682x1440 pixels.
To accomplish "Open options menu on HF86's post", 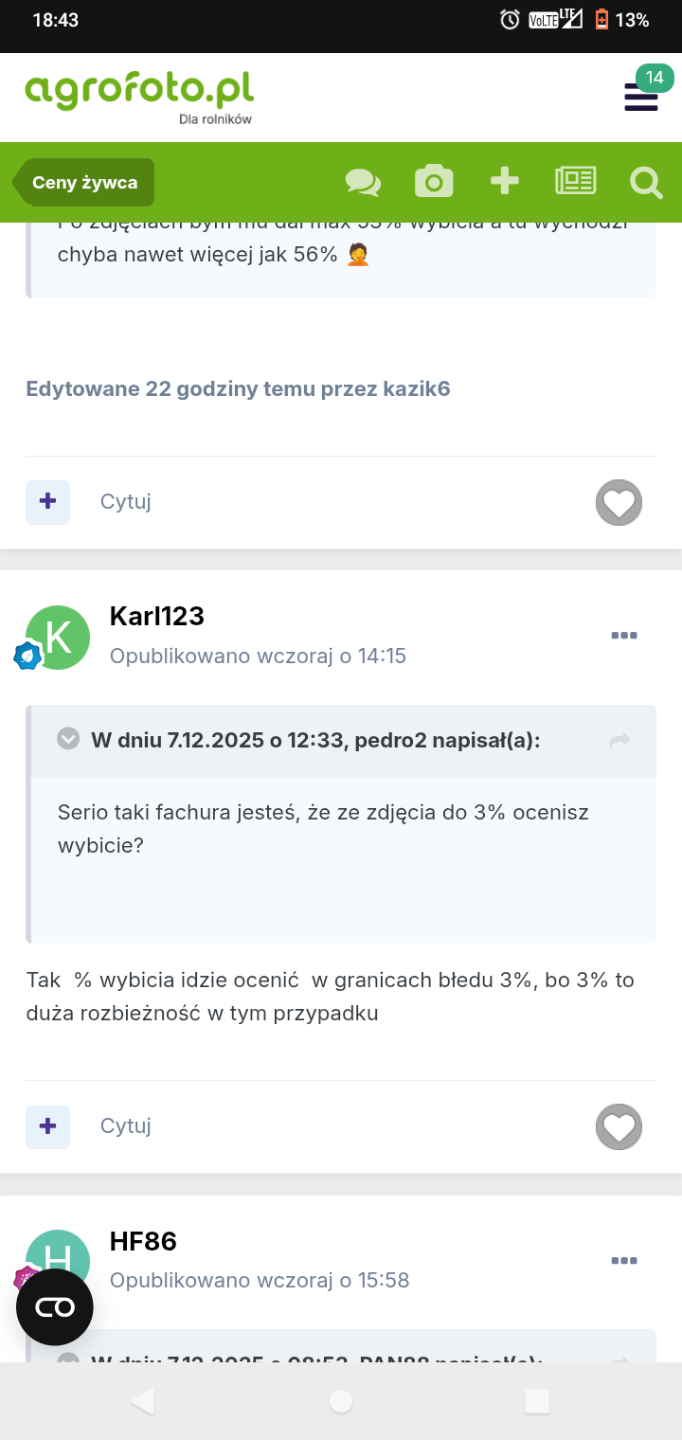I will [624, 1261].
